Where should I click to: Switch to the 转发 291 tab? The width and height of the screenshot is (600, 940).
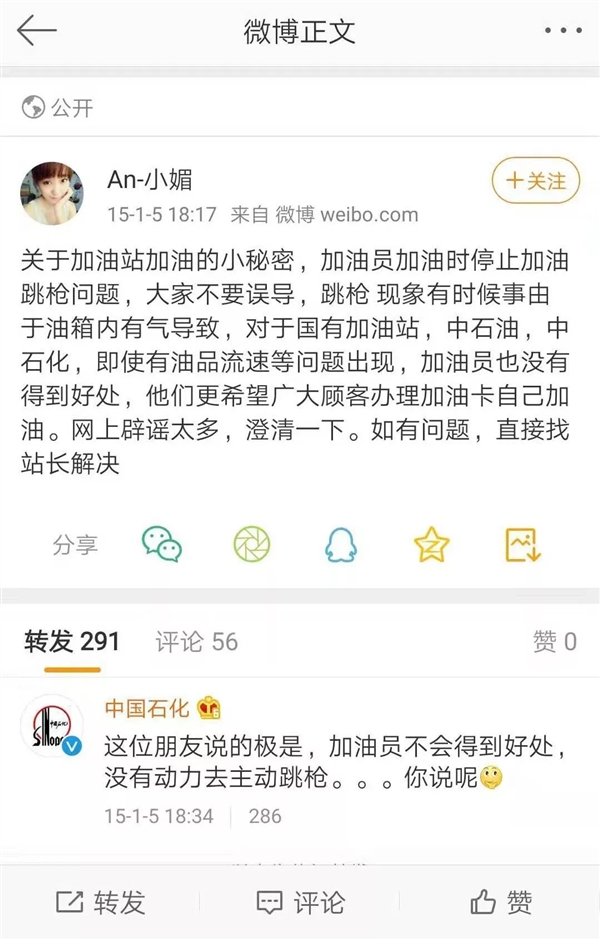72,642
